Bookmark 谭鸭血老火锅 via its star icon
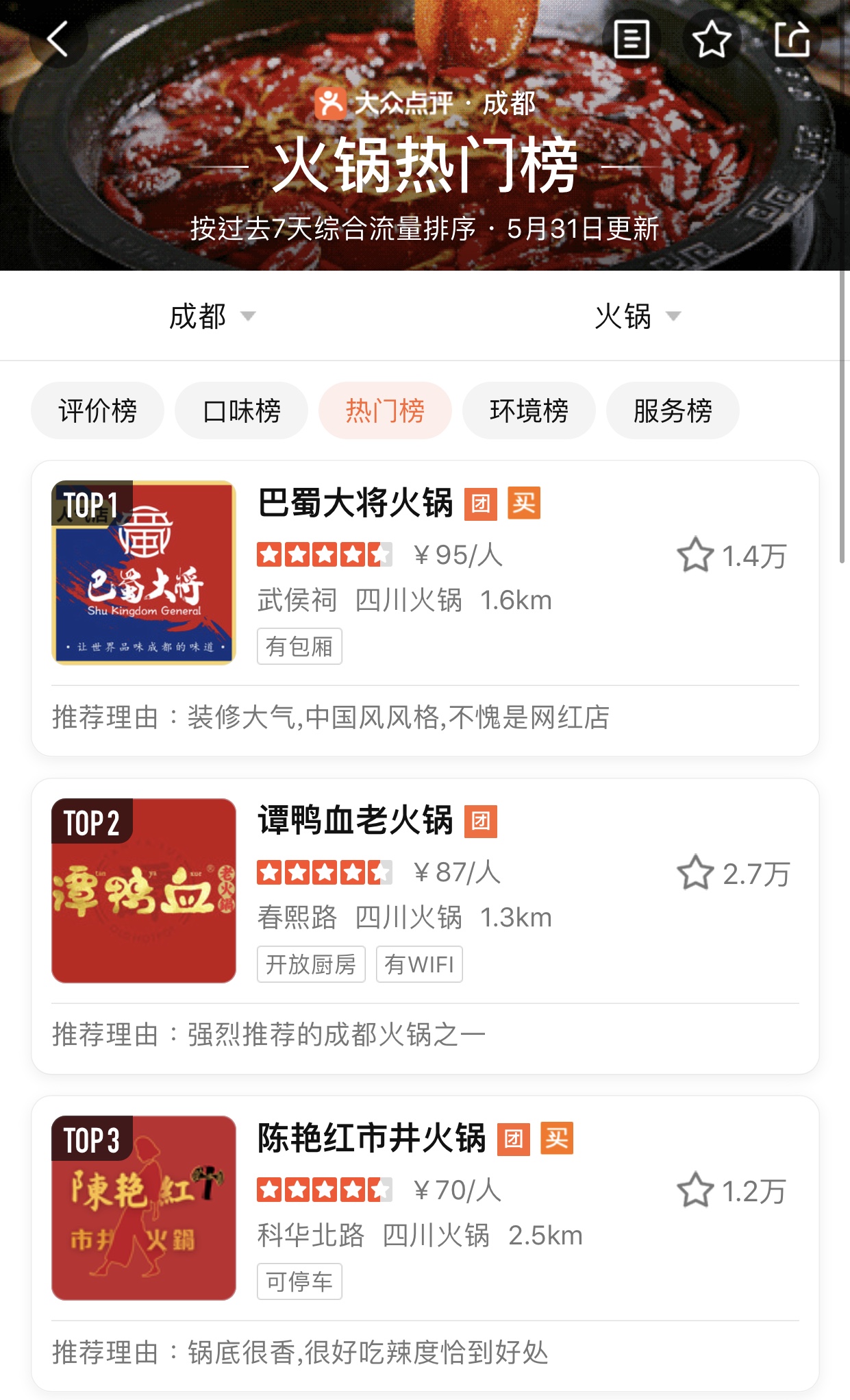Screen dimensions: 850x1400 click(x=695, y=872)
